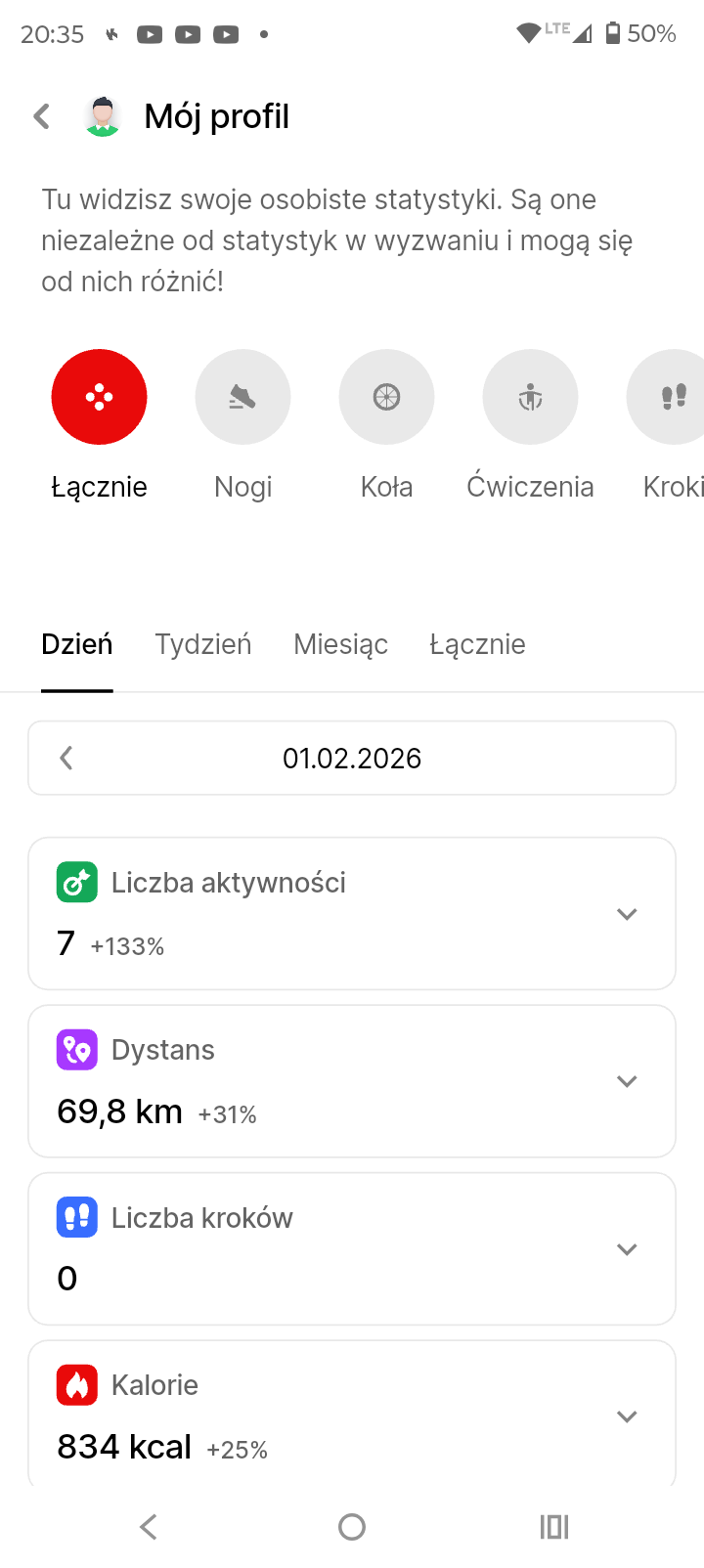Screen dimensions: 704x1568
Task: Expand the Dystans card
Action: pos(627,1081)
